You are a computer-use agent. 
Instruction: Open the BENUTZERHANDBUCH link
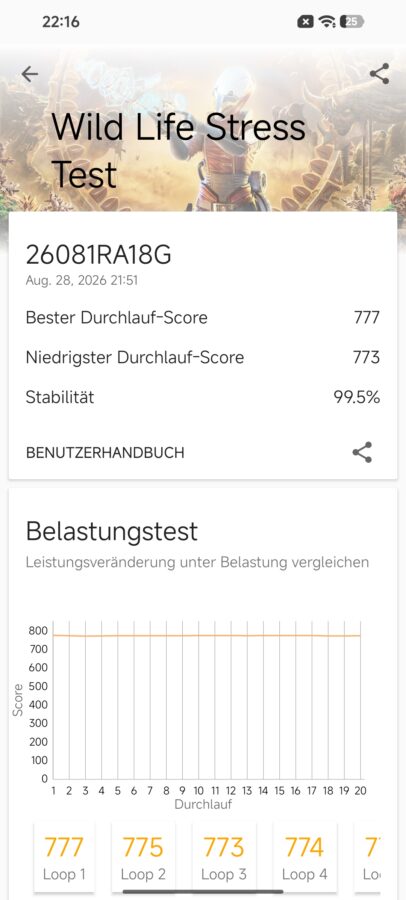click(x=105, y=452)
